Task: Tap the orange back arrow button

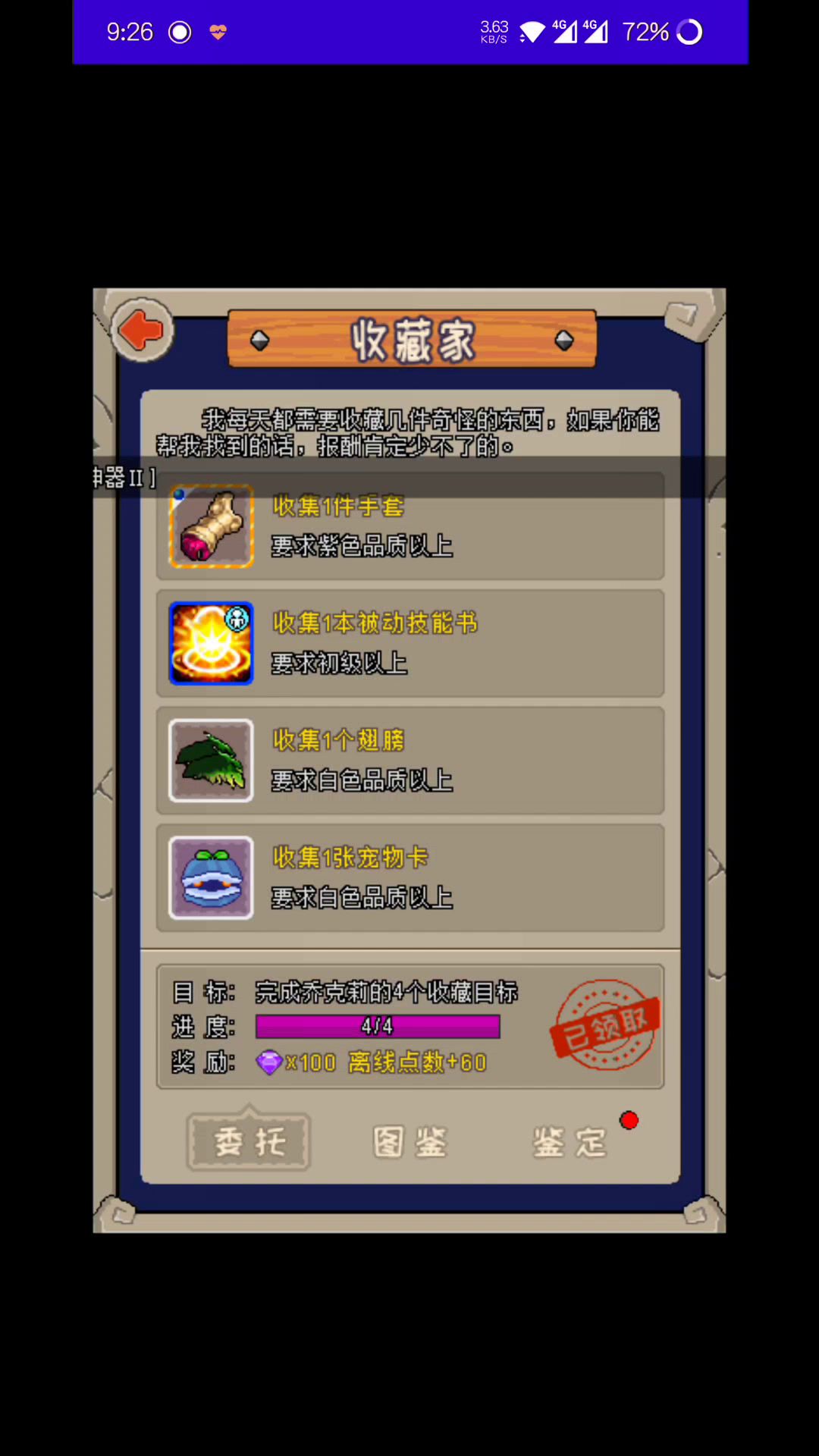Action: (x=142, y=331)
